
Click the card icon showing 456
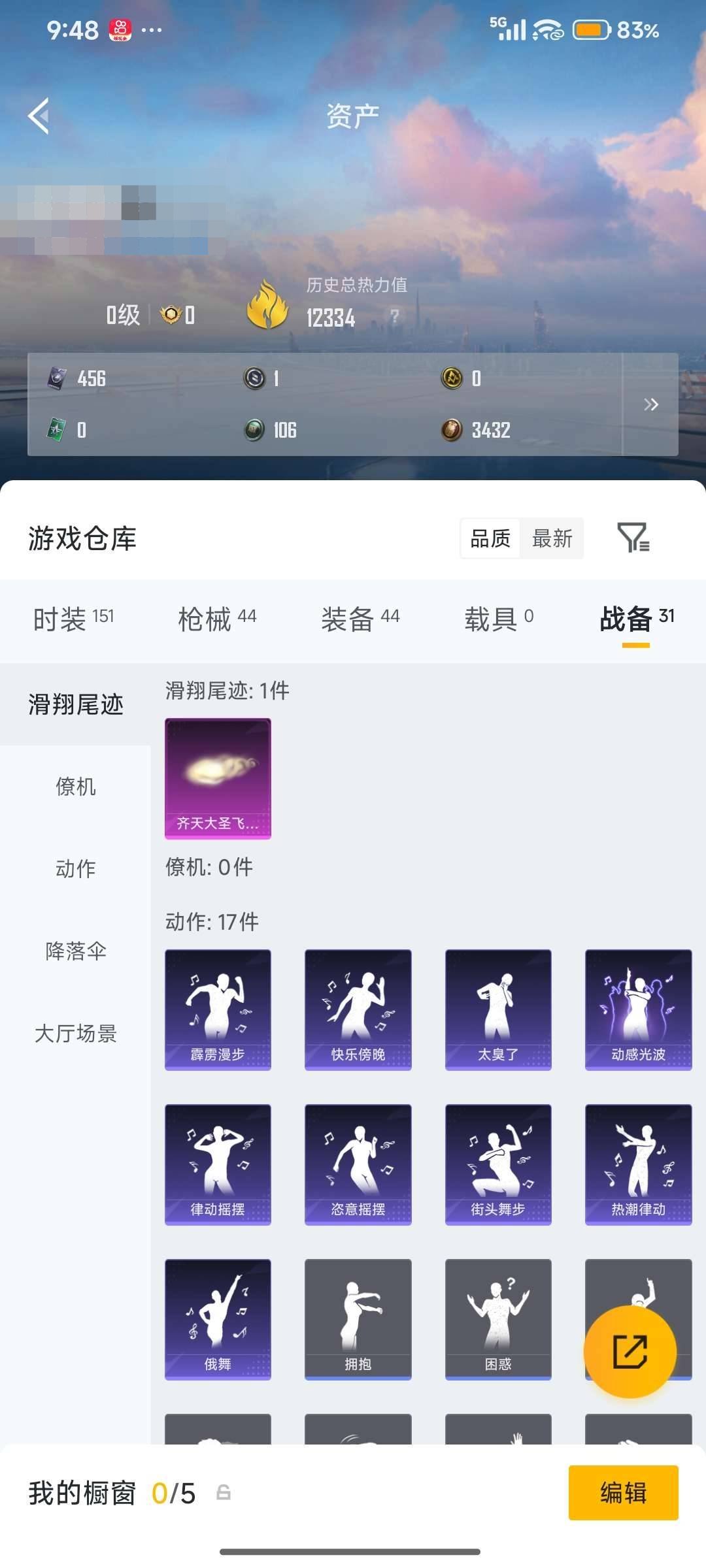(x=58, y=378)
